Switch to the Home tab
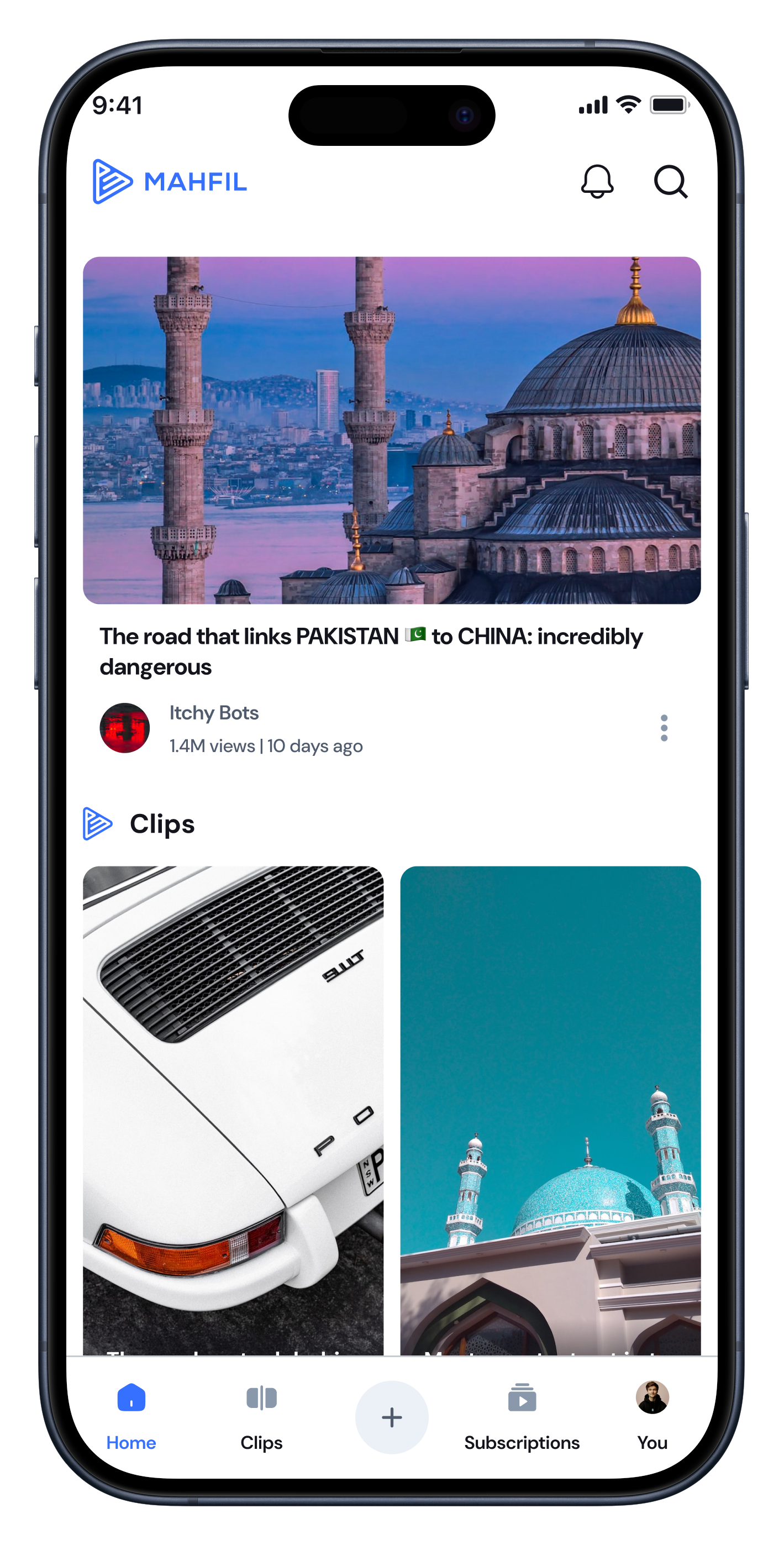 (131, 1416)
